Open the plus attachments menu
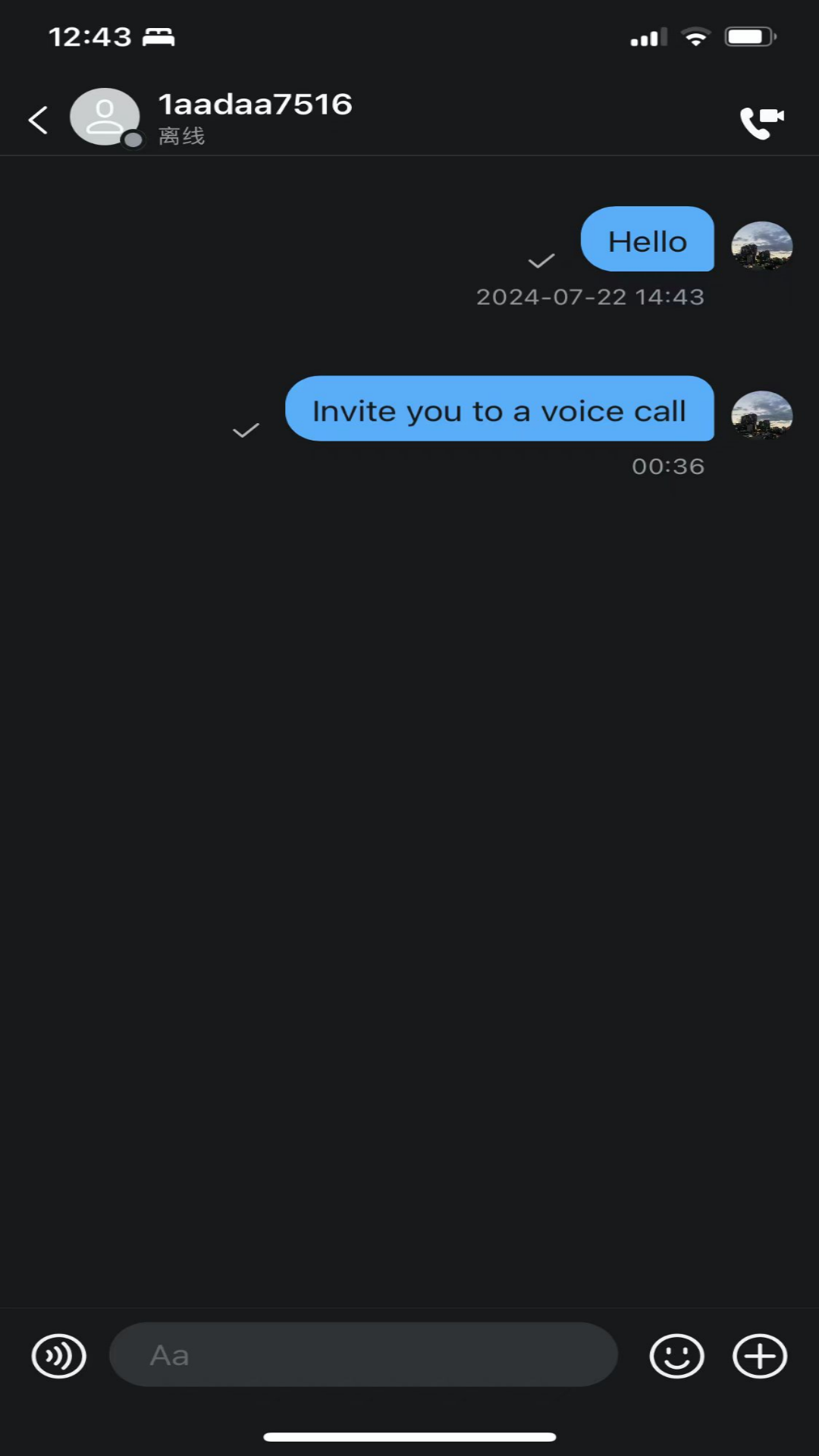The height and width of the screenshot is (1456, 819). [759, 1356]
